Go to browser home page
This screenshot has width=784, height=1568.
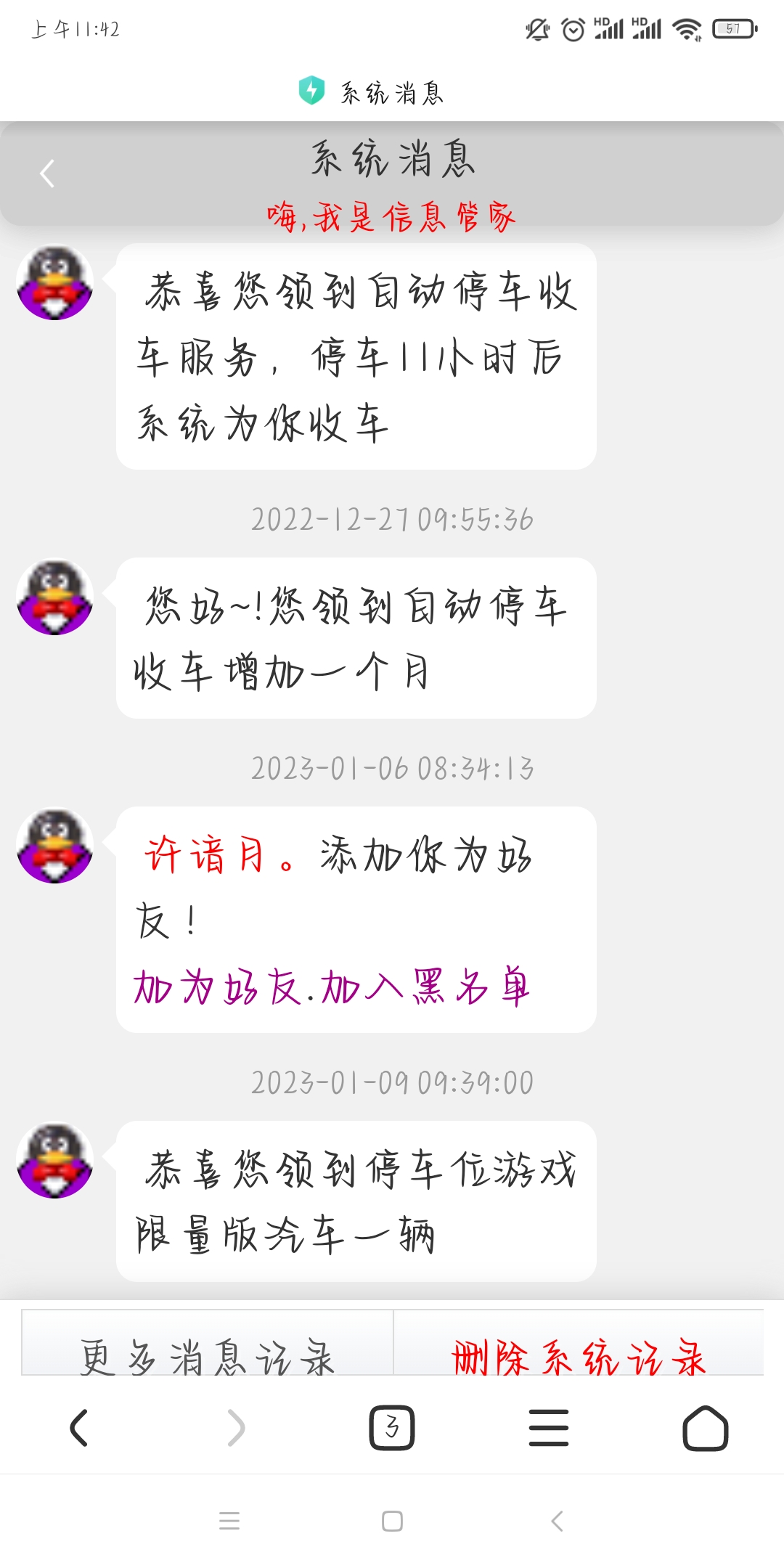click(x=705, y=1428)
